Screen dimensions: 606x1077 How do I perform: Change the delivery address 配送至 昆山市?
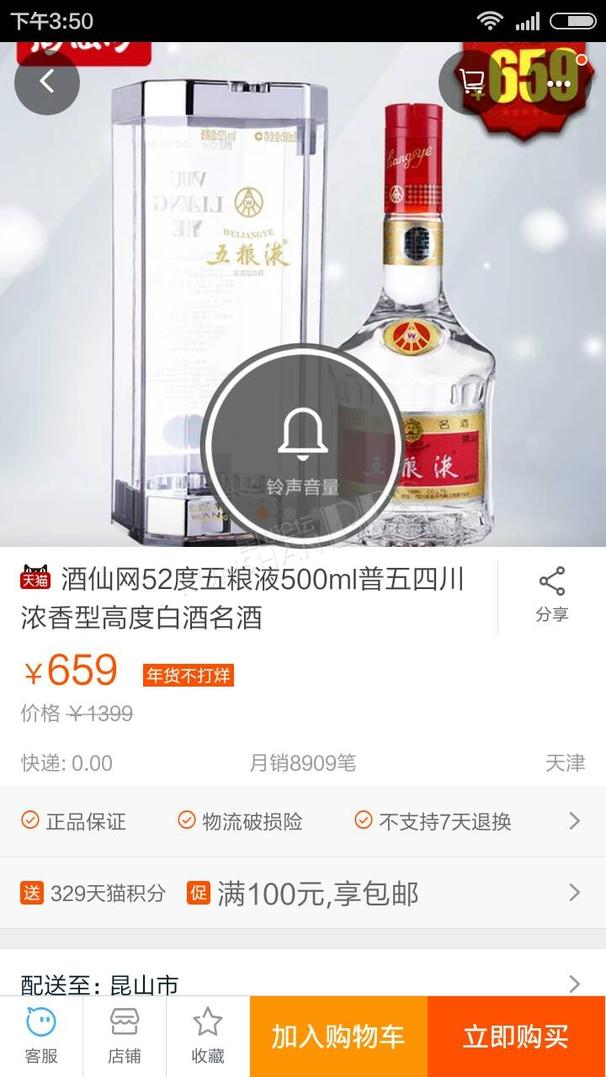coord(300,984)
